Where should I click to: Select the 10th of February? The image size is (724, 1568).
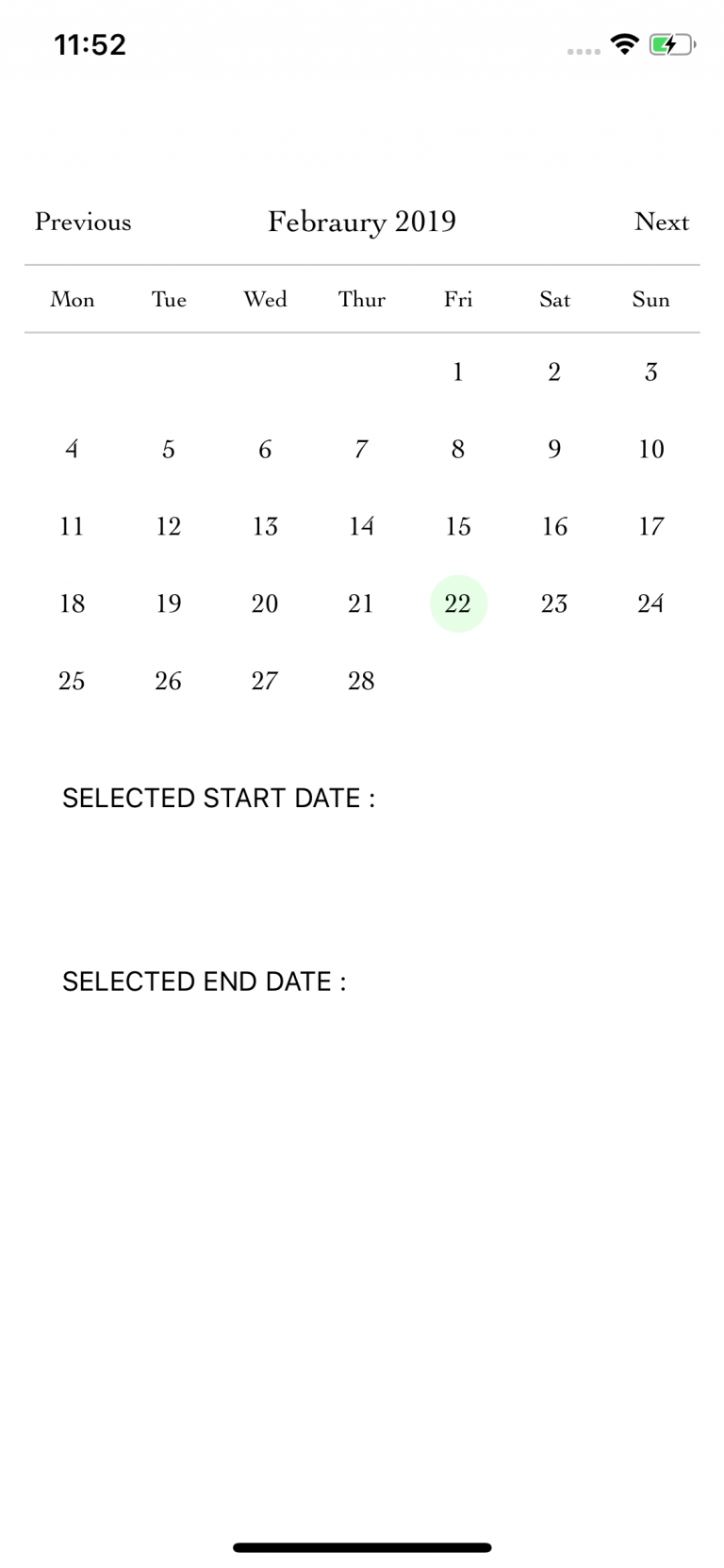coord(650,449)
